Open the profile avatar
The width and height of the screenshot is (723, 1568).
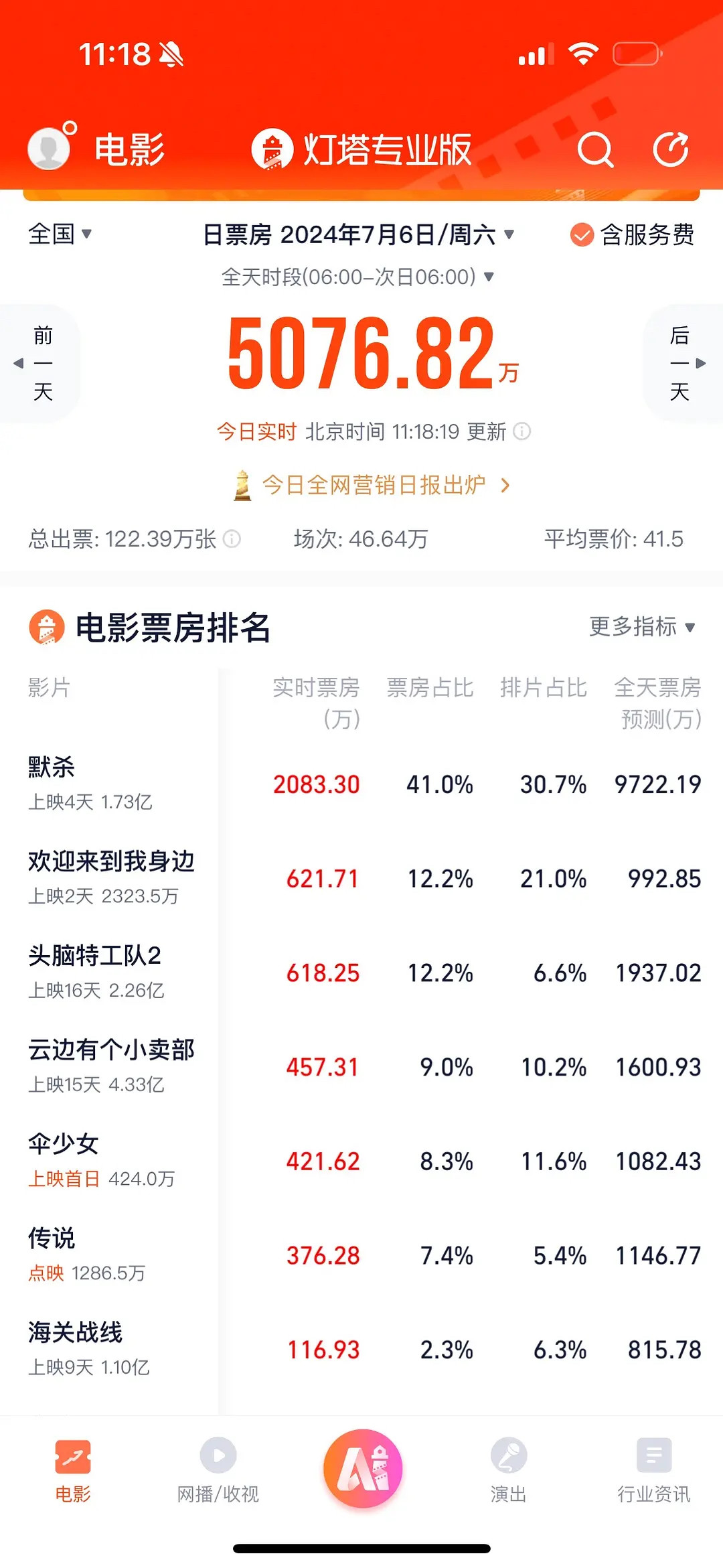(x=50, y=147)
